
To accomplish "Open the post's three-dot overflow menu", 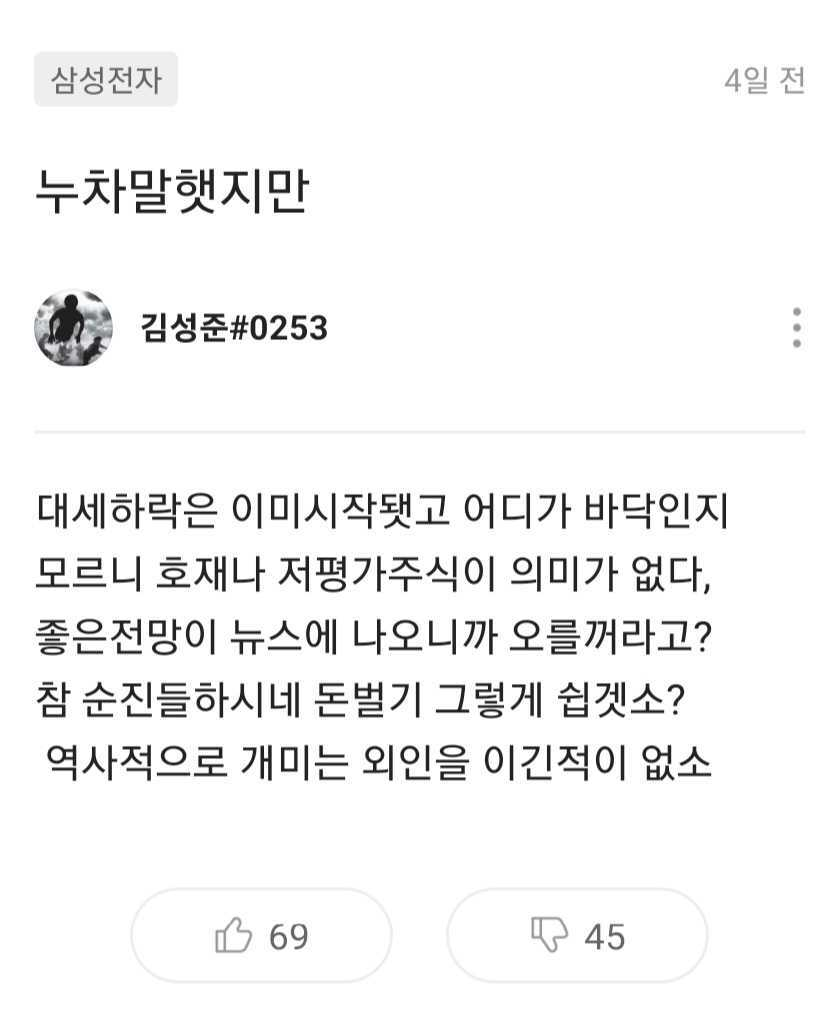I will click(796, 328).
